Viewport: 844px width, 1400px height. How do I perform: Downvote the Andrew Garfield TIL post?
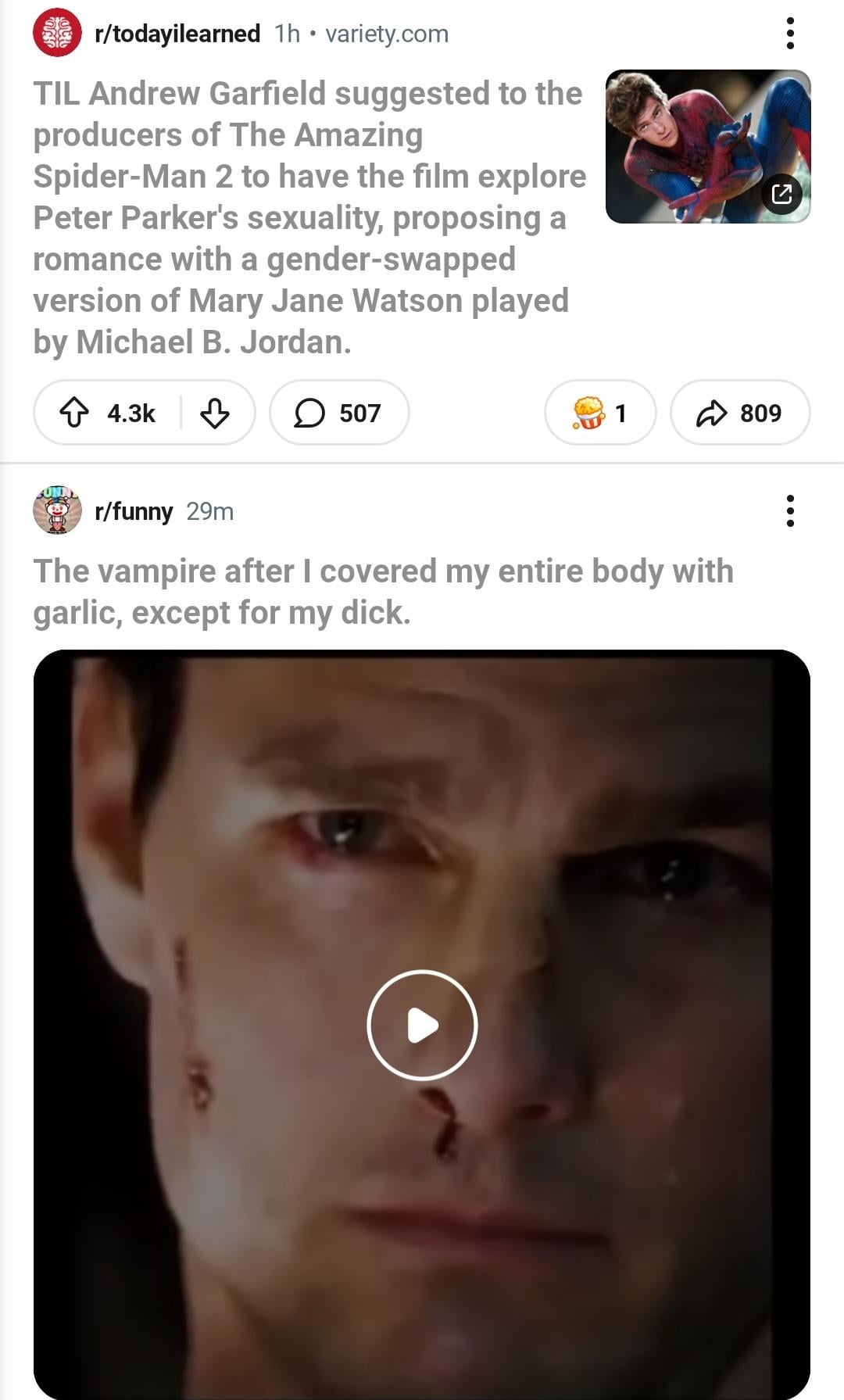215,413
